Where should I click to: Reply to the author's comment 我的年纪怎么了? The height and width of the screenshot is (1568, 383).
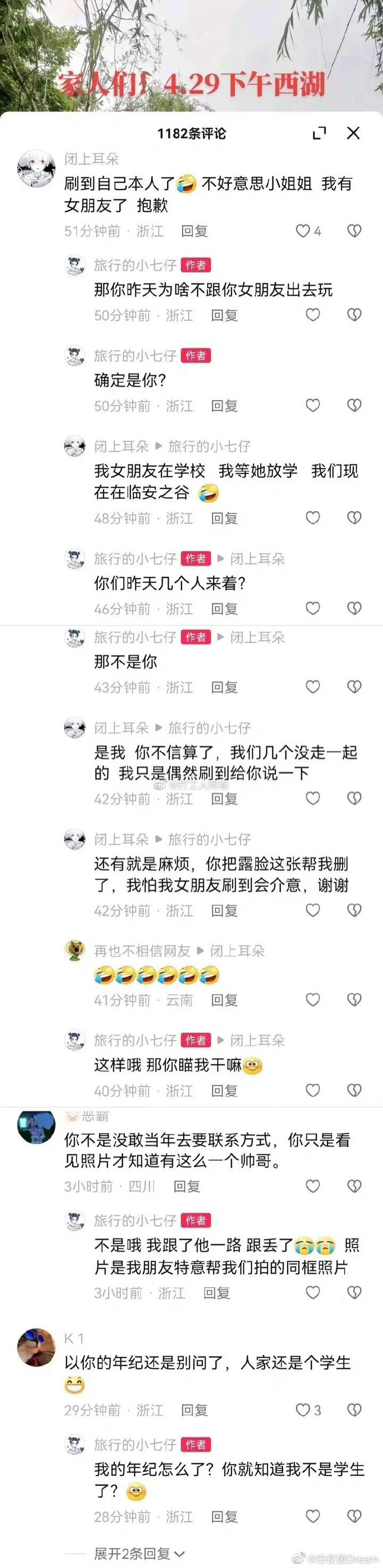click(224, 1516)
